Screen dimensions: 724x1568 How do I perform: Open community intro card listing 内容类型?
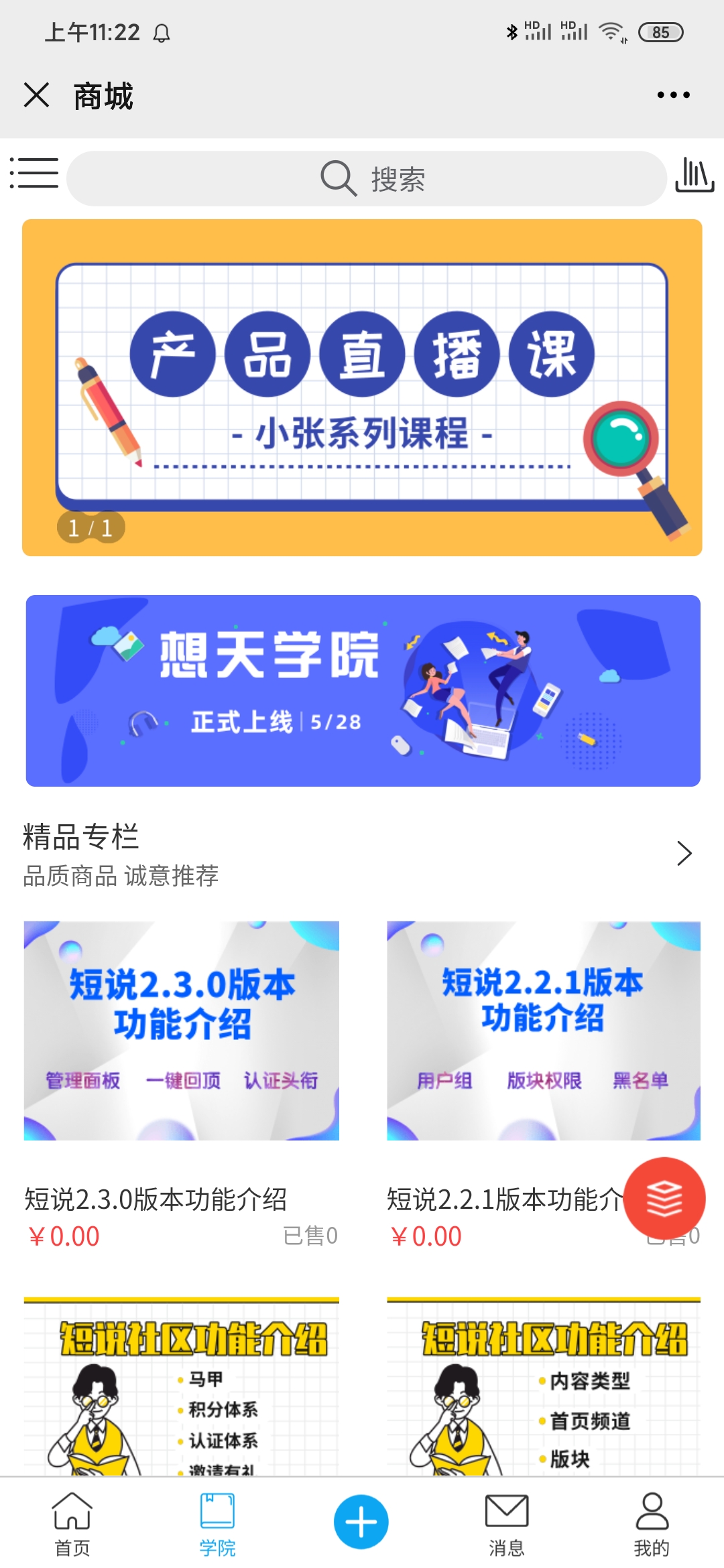click(544, 1386)
